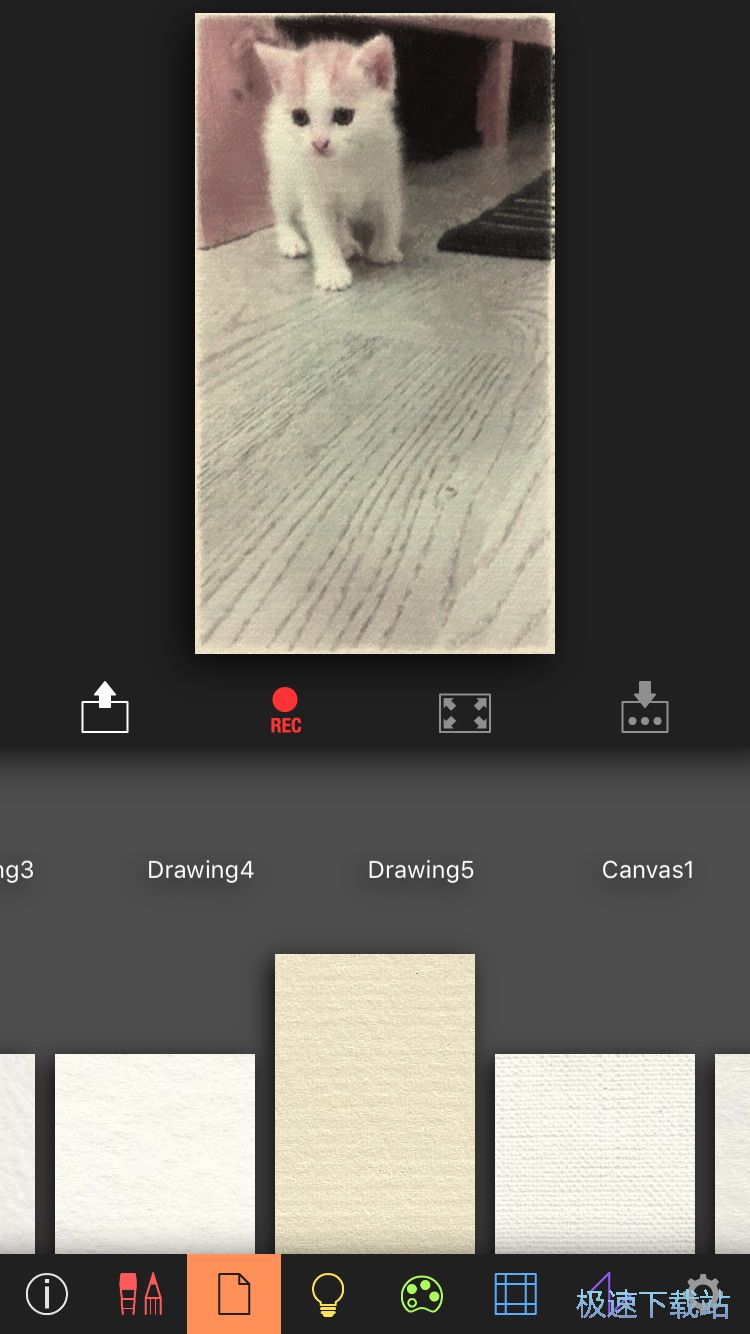This screenshot has width=750, height=1334.
Task: Select the Drawing5 paper texture
Action: coord(375,1102)
